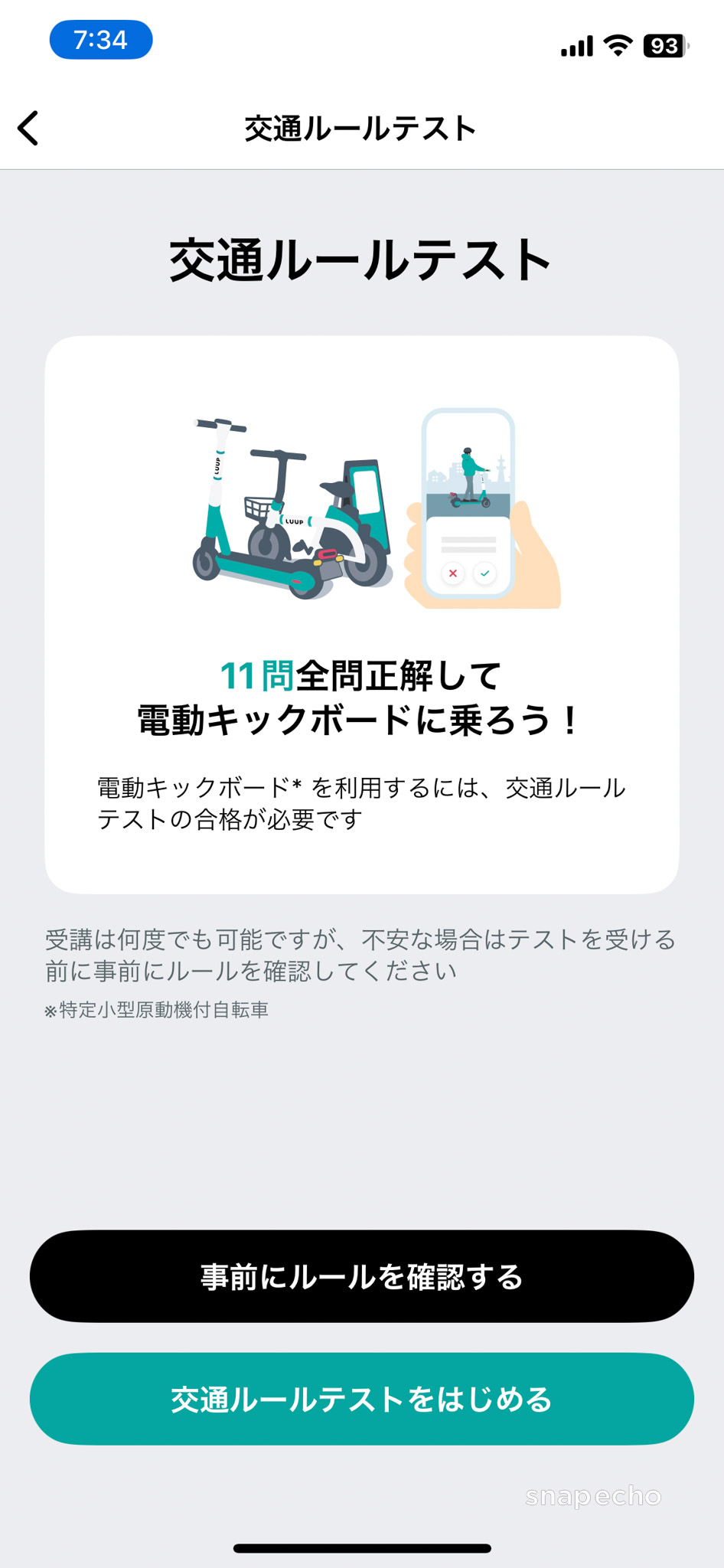Tap the blue time pill showing 7:34
Image resolution: width=724 pixels, height=1568 pixels.
point(102,41)
